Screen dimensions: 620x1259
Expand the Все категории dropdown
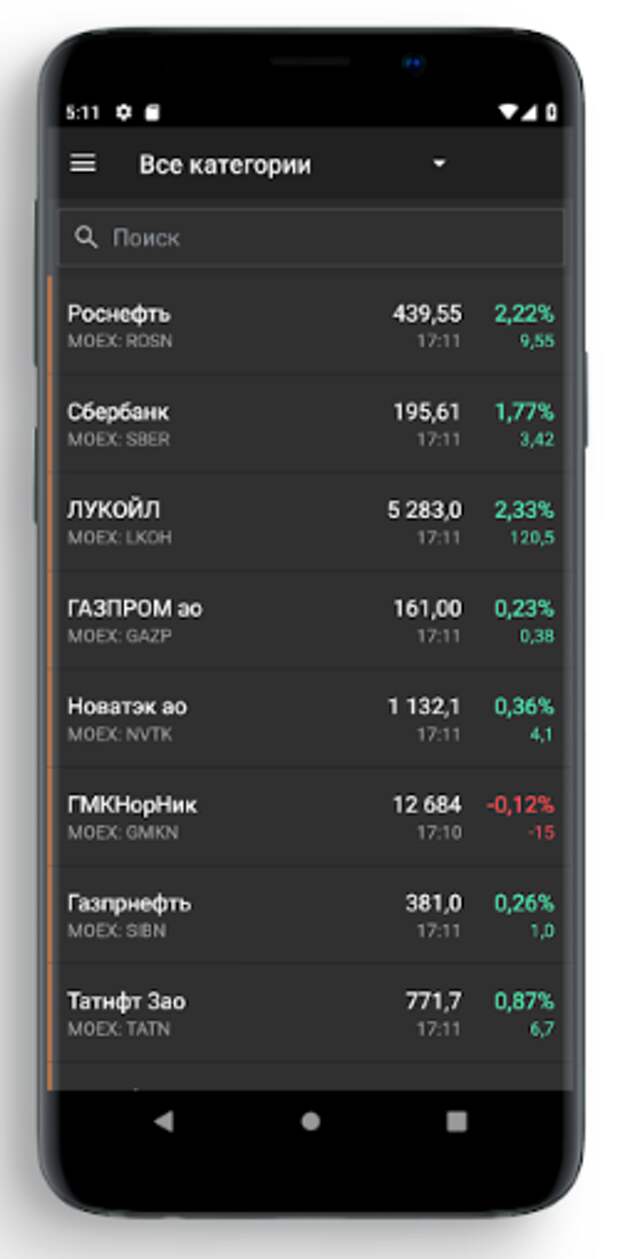[x=293, y=165]
